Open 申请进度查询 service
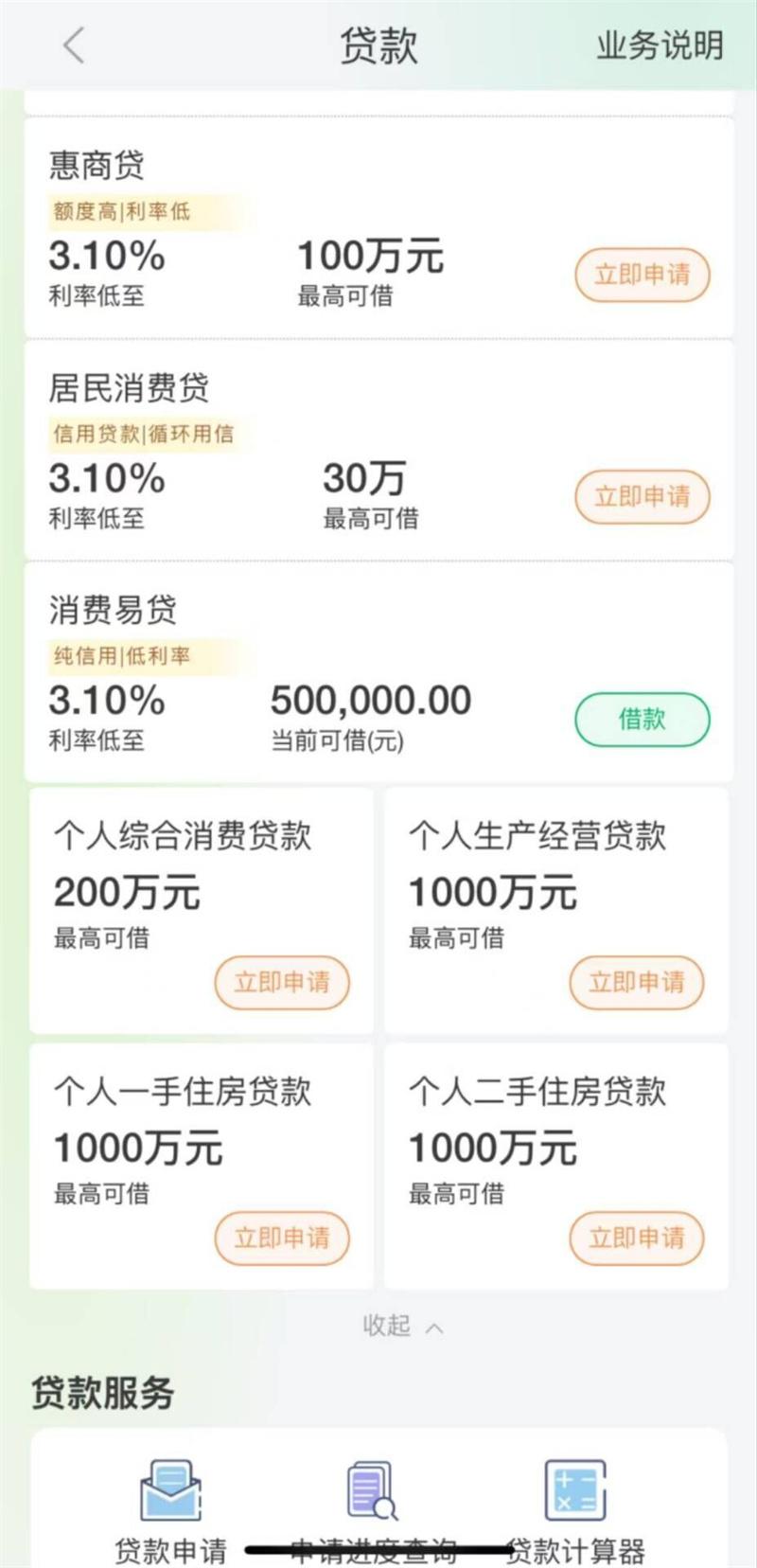Screen dimensions: 757x1568 click(x=374, y=1512)
